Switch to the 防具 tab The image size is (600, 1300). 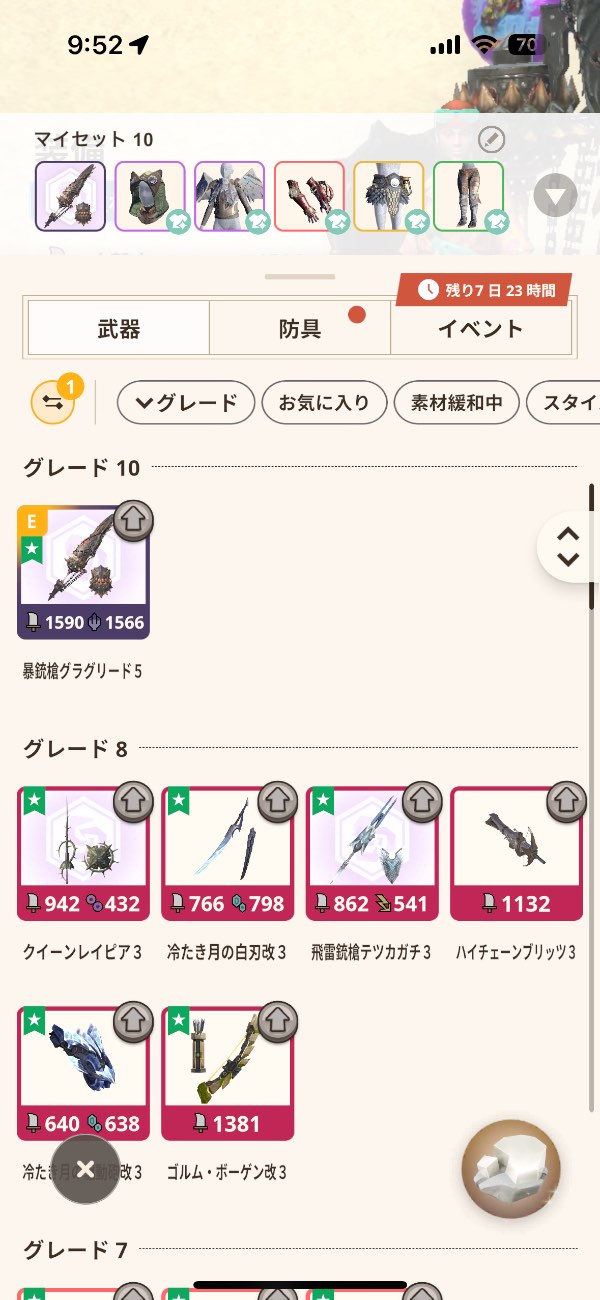pos(300,329)
